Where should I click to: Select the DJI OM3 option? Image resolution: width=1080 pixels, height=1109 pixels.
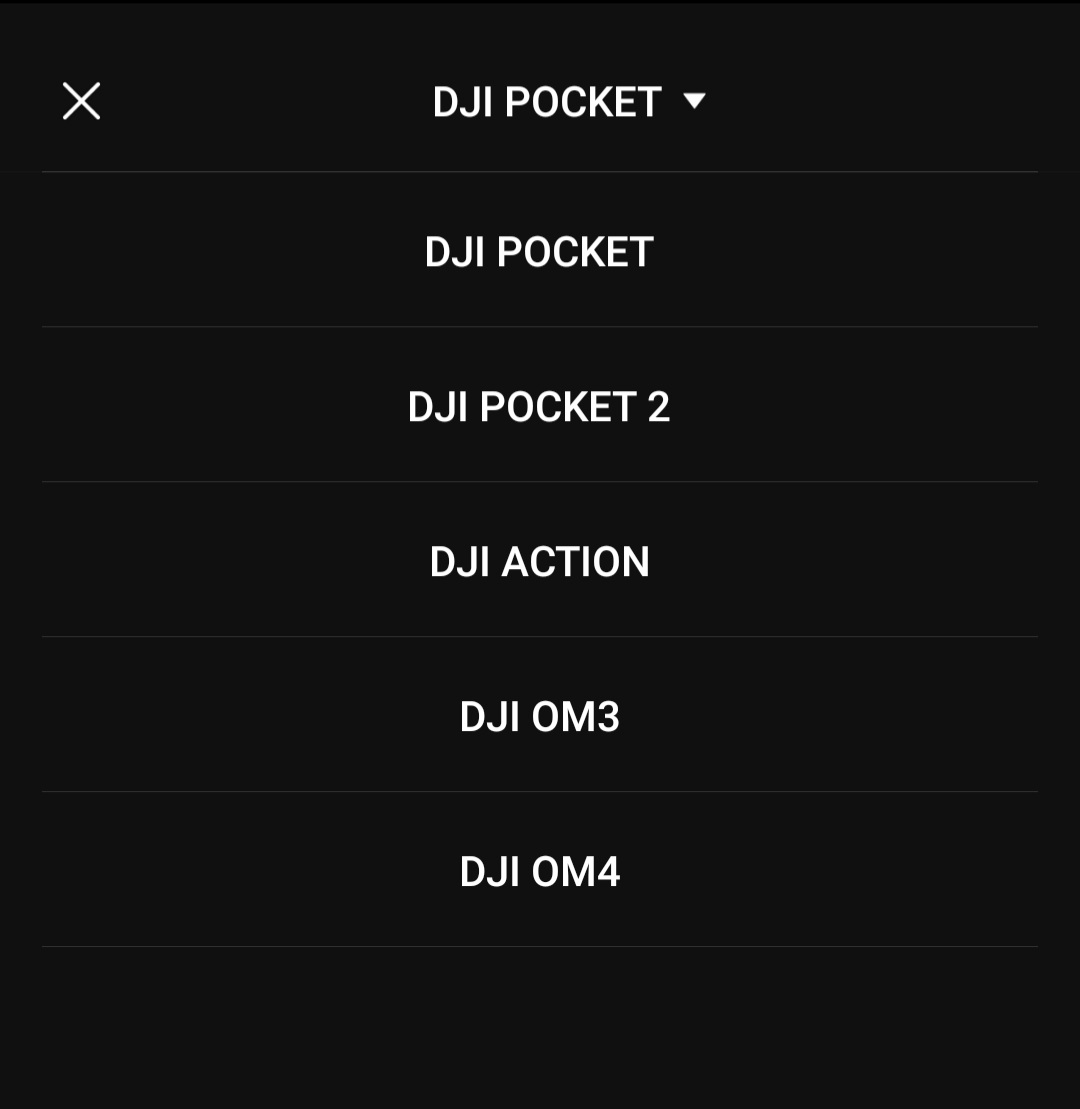(539, 717)
